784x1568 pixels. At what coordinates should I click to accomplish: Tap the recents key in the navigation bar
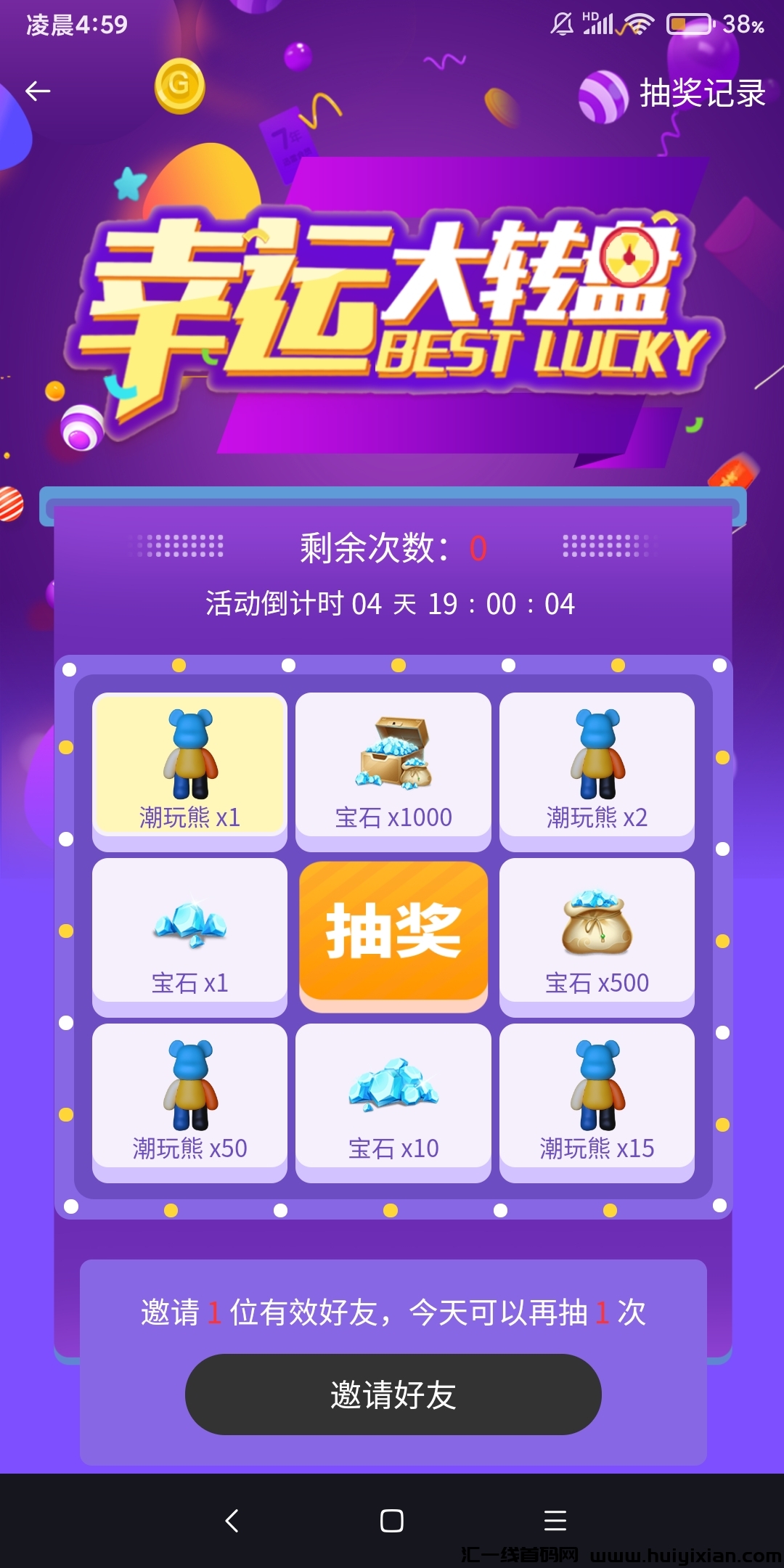[x=555, y=1521]
